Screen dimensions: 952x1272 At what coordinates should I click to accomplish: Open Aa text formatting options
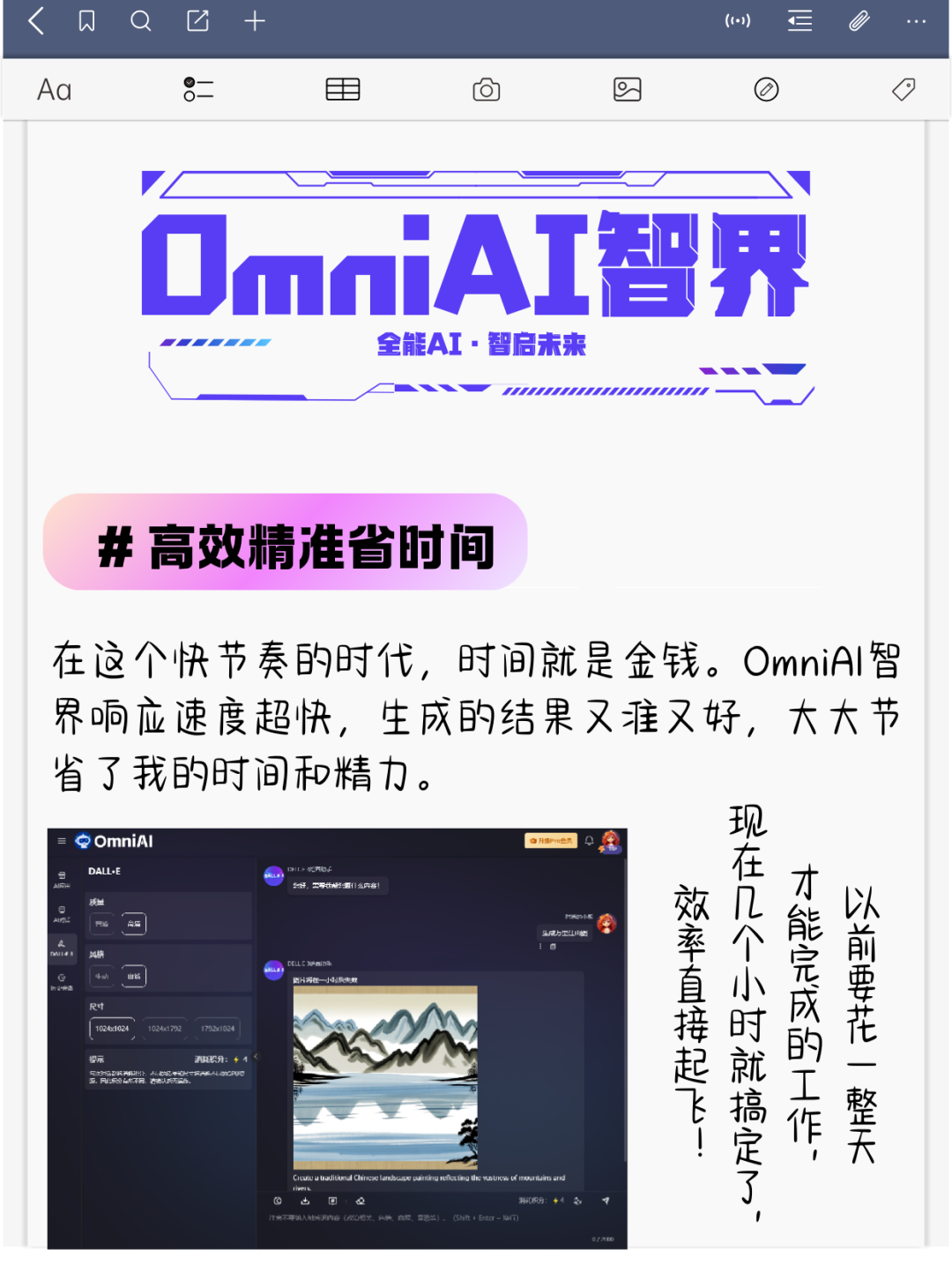coord(54,90)
